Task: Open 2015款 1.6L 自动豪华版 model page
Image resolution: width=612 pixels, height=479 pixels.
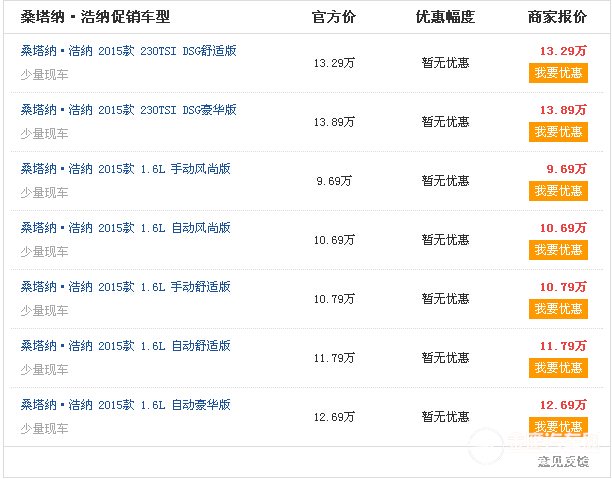Action: tap(125, 405)
